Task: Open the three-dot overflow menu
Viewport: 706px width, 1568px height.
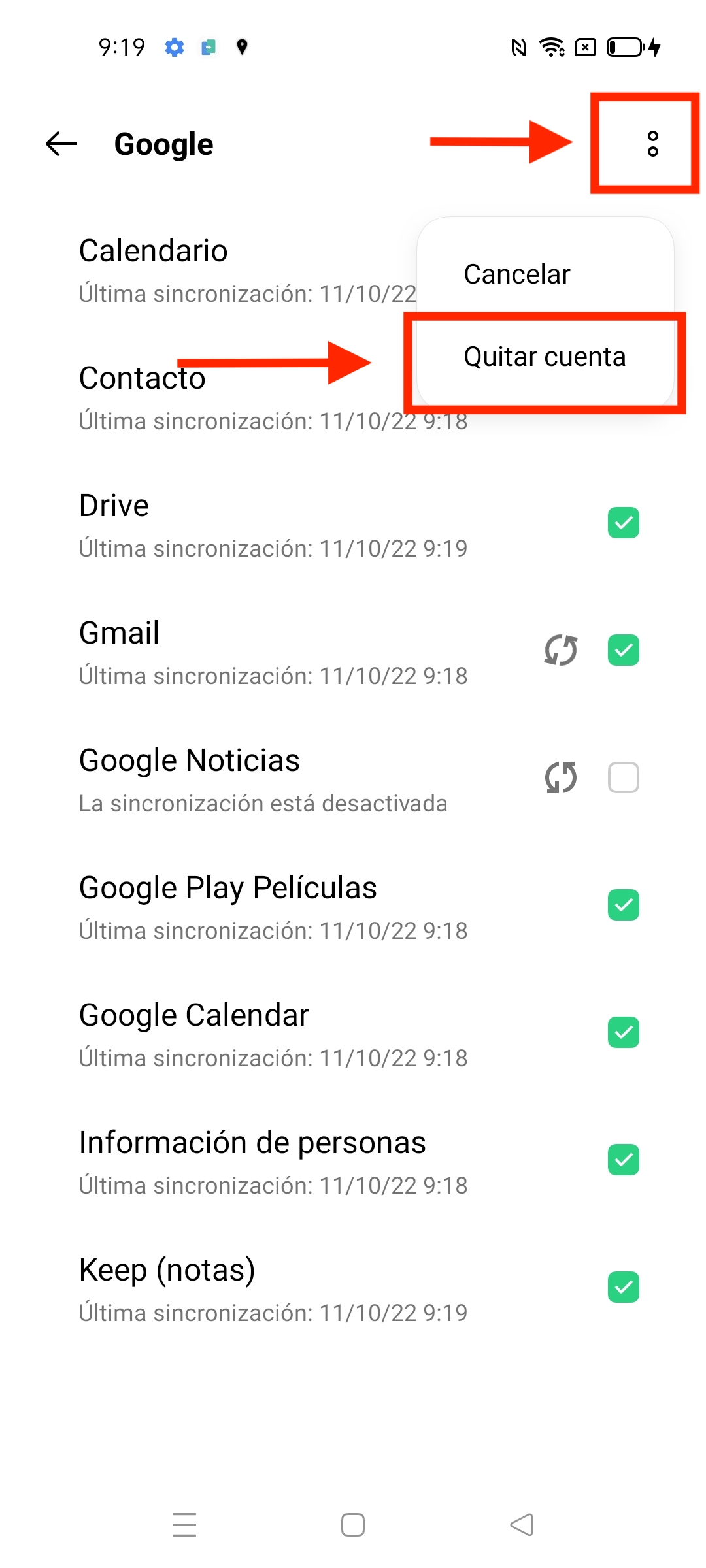Action: tap(652, 144)
